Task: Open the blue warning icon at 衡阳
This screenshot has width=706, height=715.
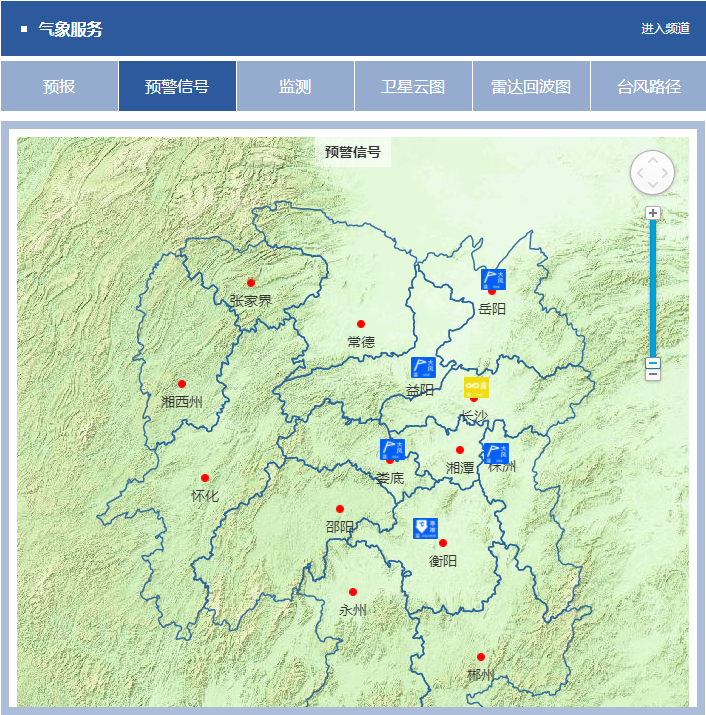Action: tap(426, 529)
